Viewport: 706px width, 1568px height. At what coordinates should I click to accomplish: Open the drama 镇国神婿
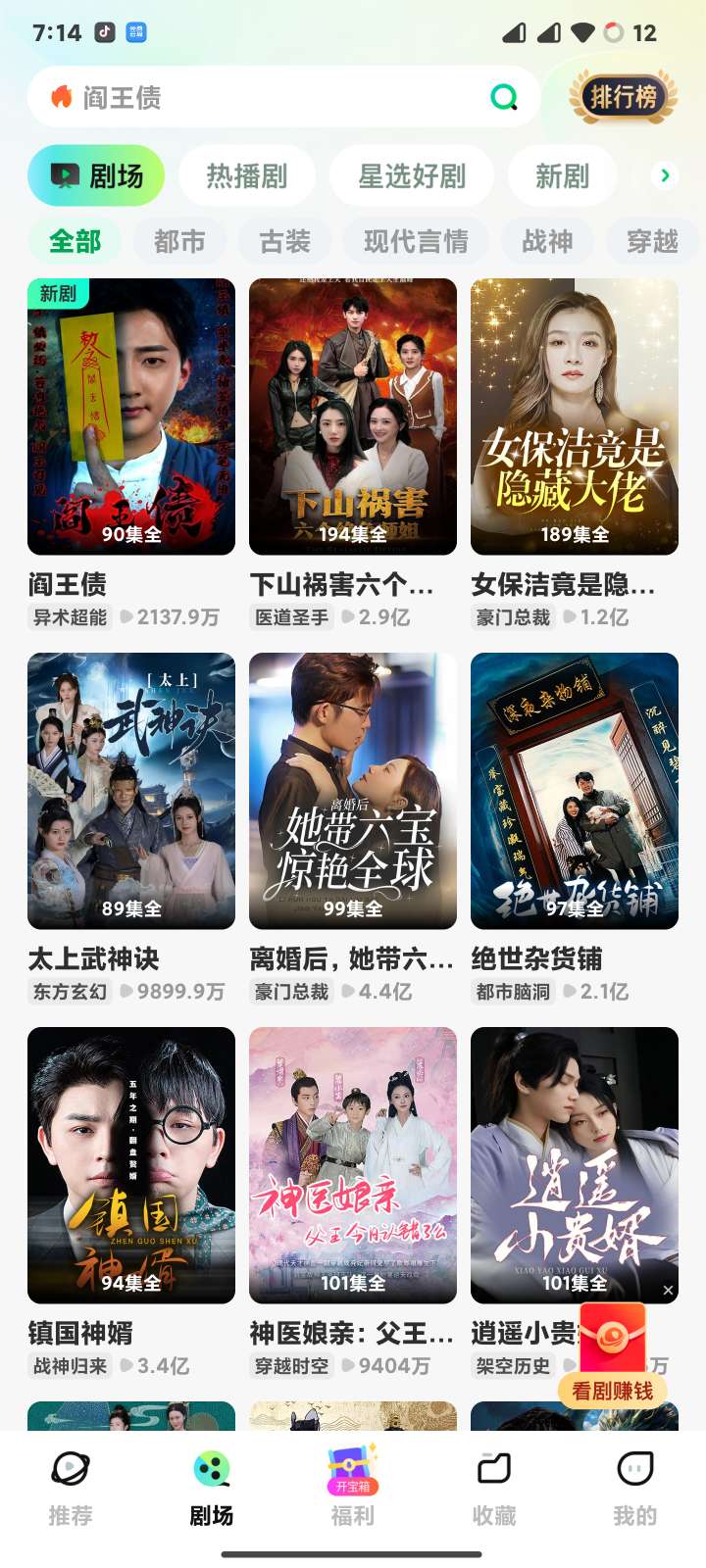[131, 1165]
